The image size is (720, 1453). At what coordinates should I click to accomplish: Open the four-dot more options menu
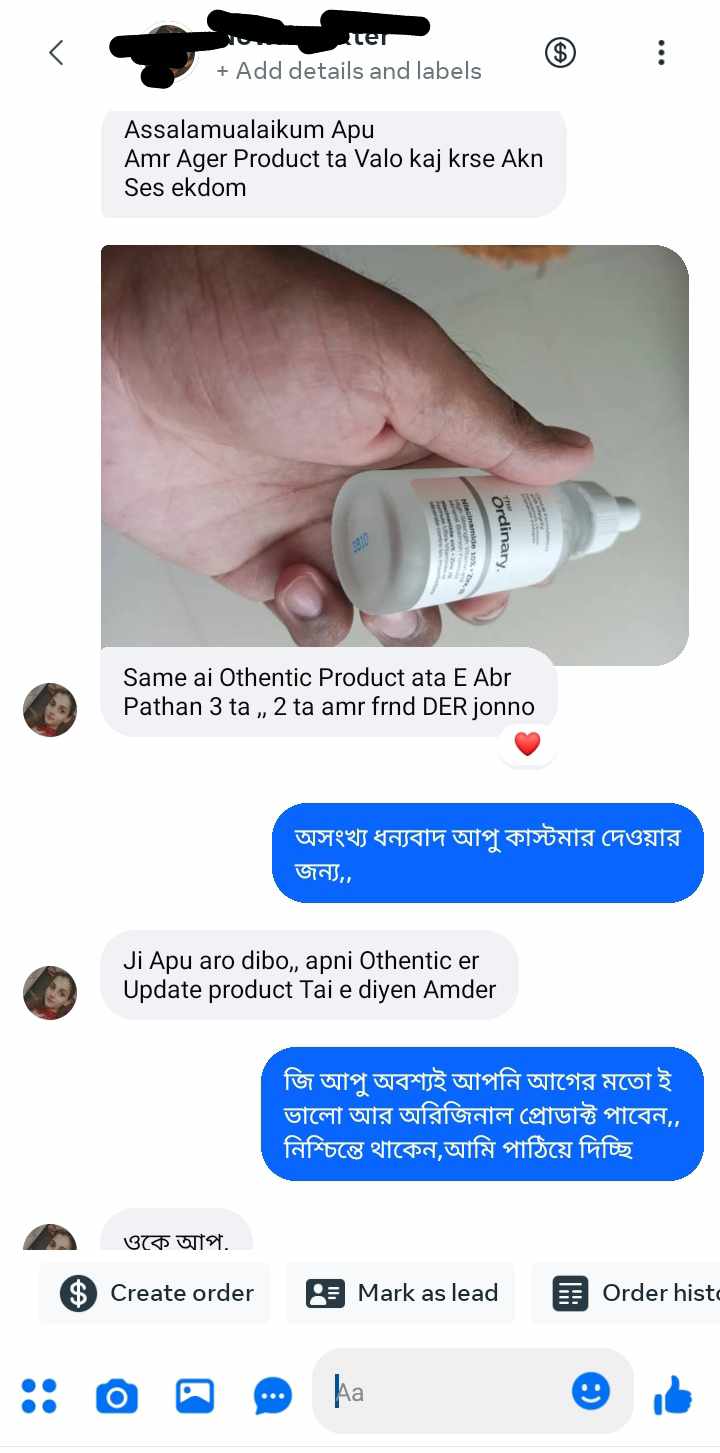[x=39, y=1395]
